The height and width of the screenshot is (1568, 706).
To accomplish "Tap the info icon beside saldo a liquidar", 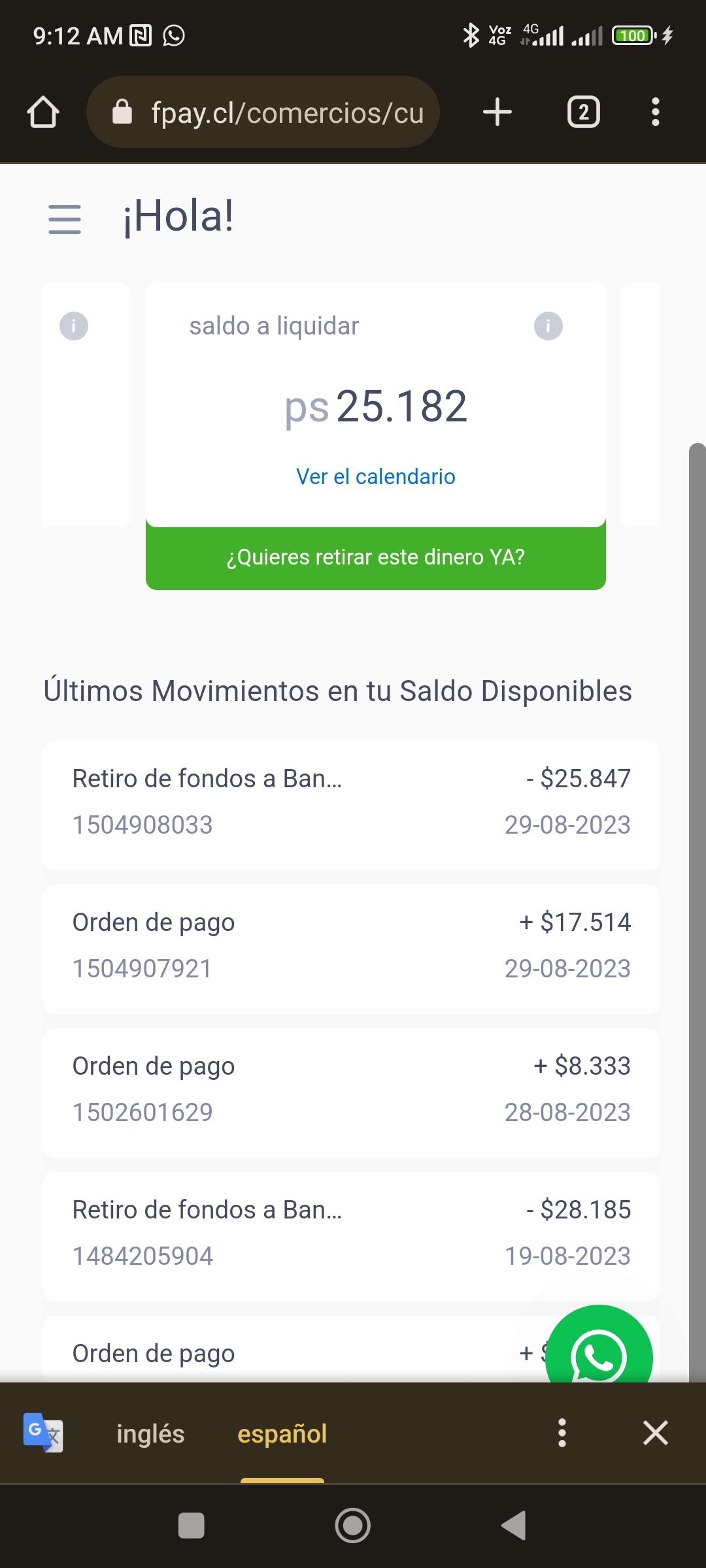I will pyautogui.click(x=548, y=326).
